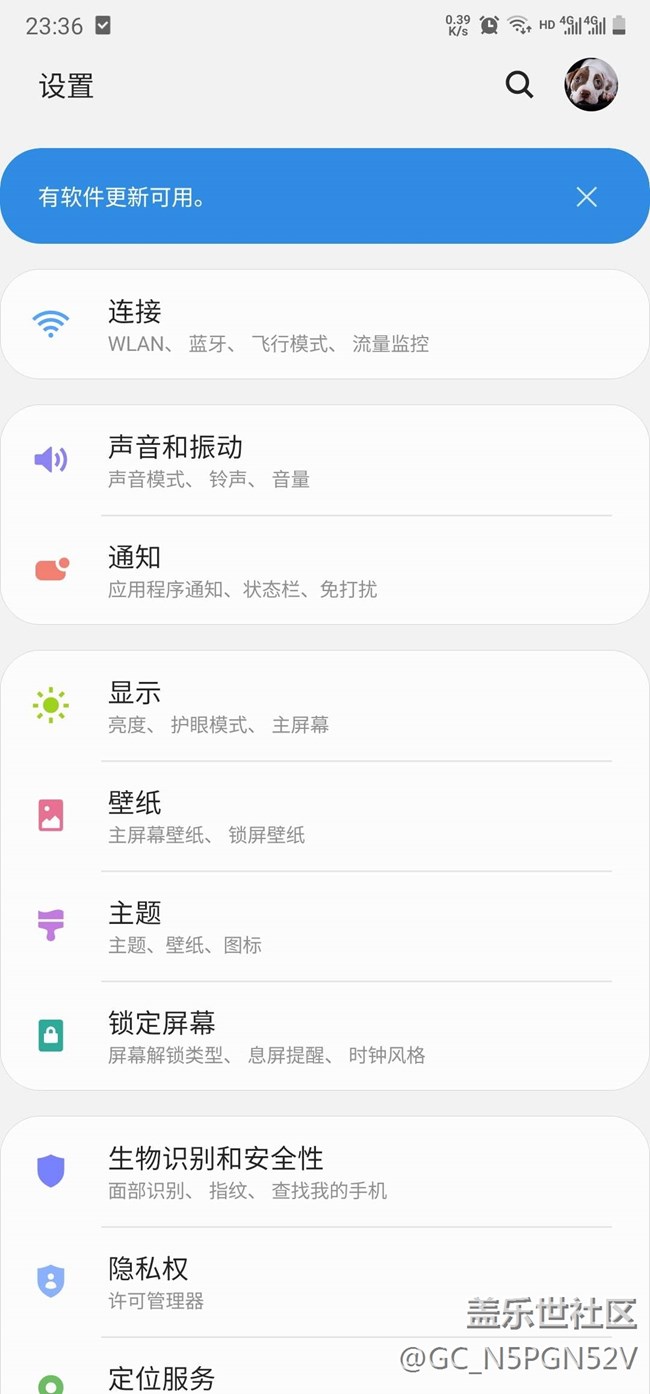Open 通知 settings
The width and height of the screenshot is (650, 1394).
click(x=325, y=571)
